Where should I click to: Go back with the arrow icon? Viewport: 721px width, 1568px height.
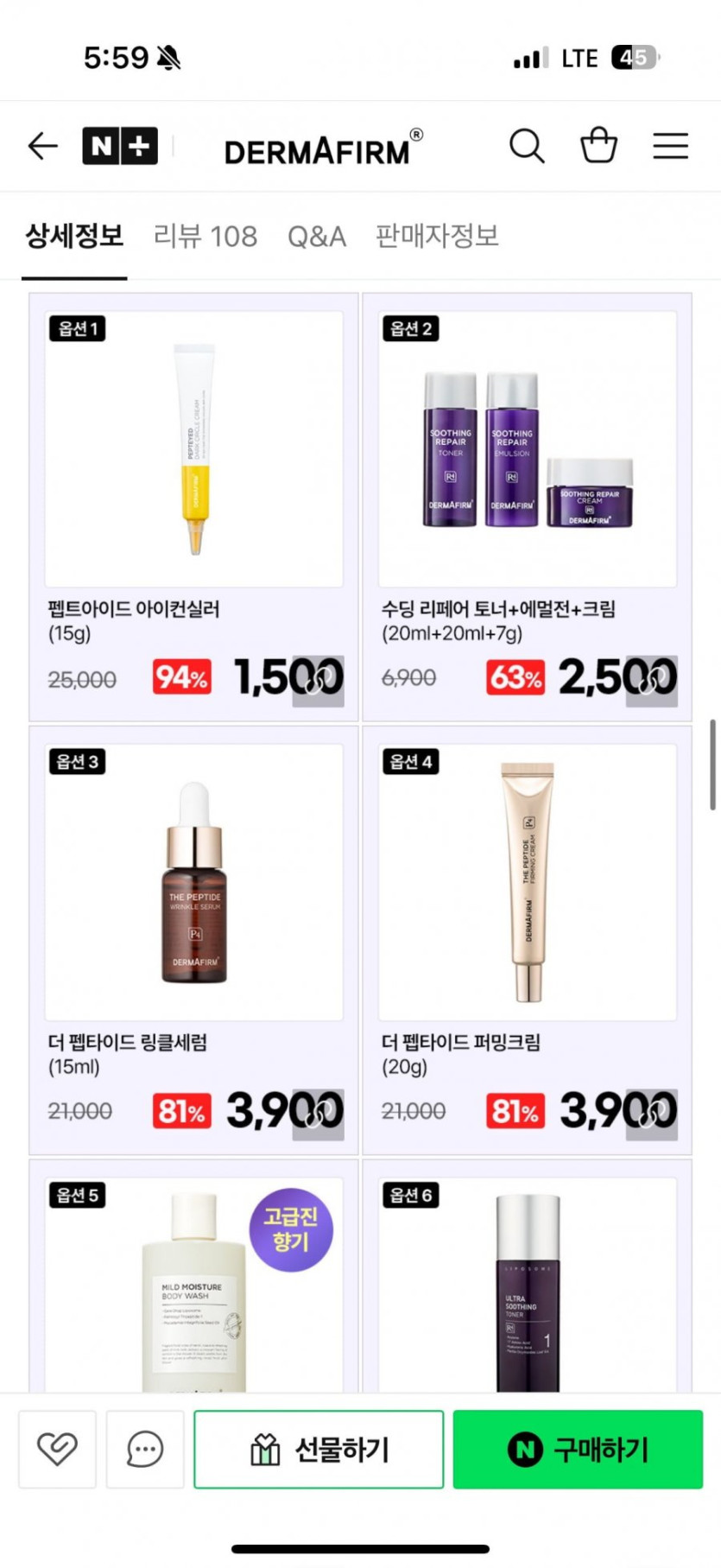42,146
